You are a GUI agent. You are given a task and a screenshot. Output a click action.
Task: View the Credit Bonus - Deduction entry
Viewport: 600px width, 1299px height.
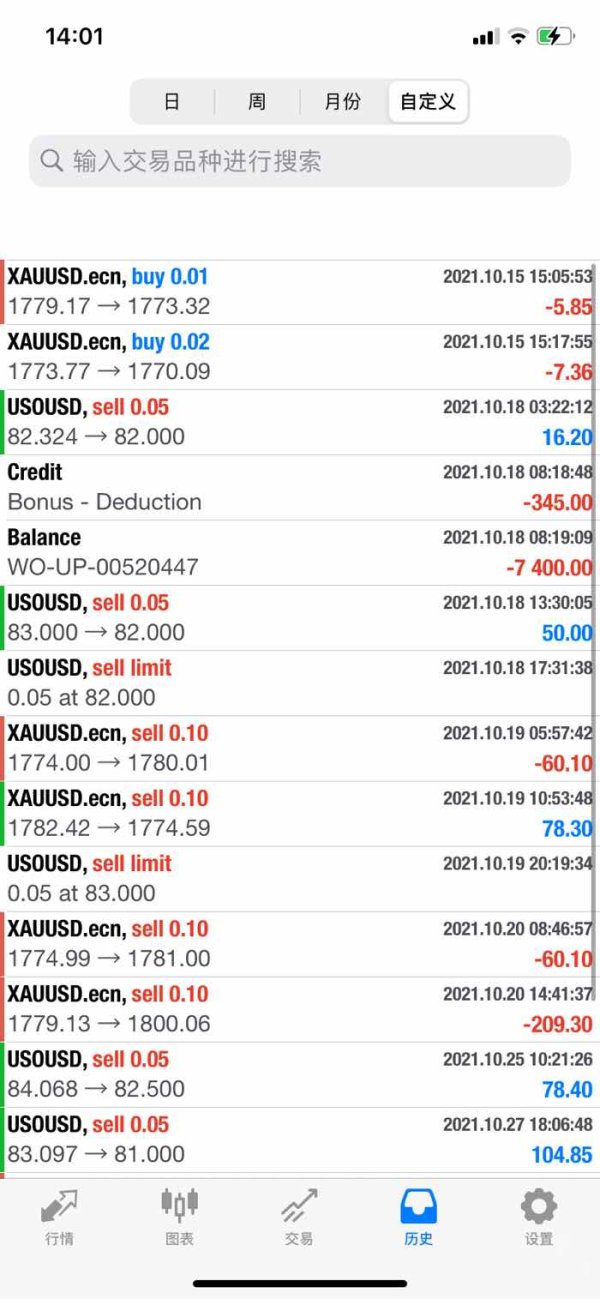[300, 487]
